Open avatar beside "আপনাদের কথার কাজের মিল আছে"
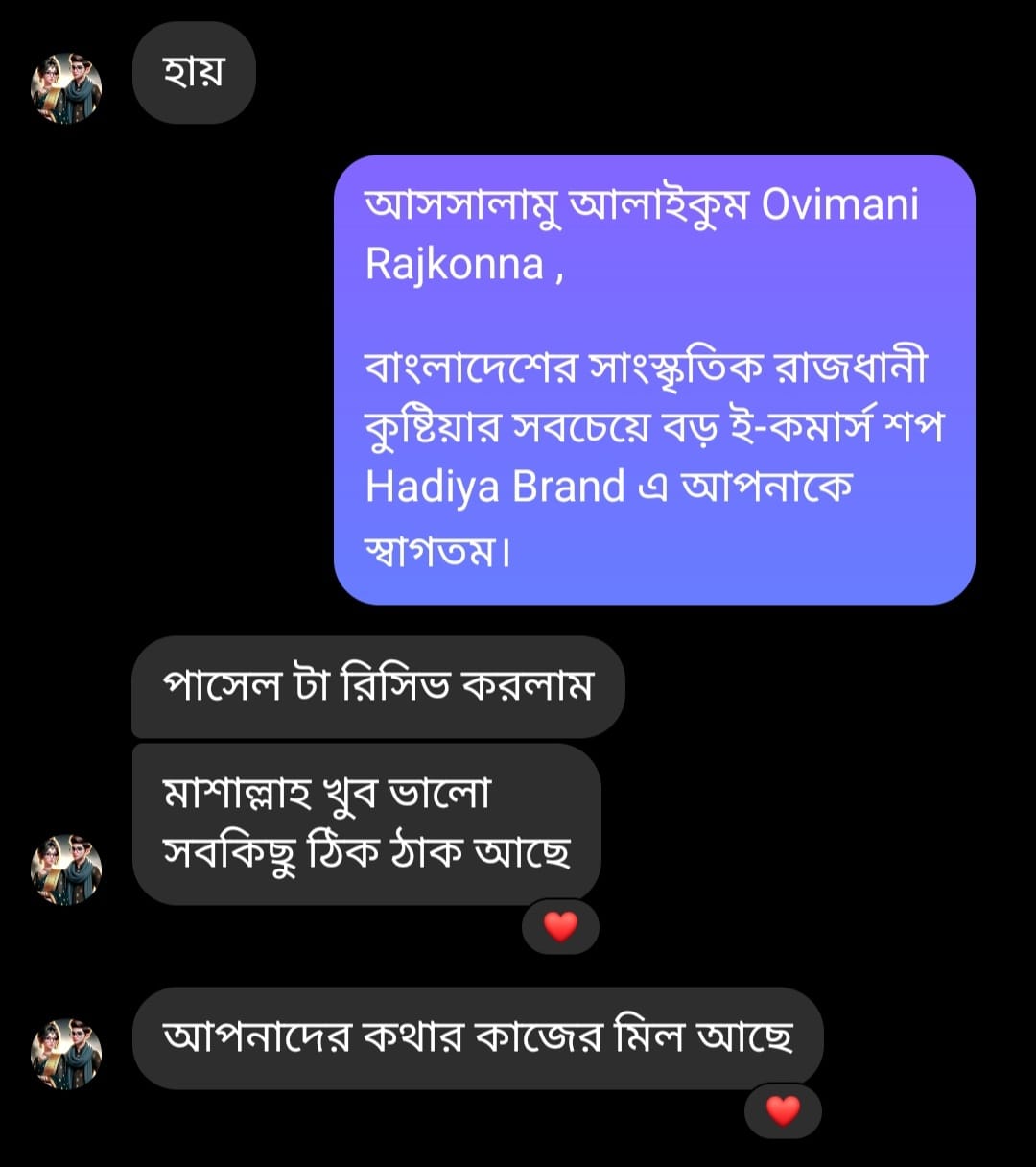 click(66, 1053)
